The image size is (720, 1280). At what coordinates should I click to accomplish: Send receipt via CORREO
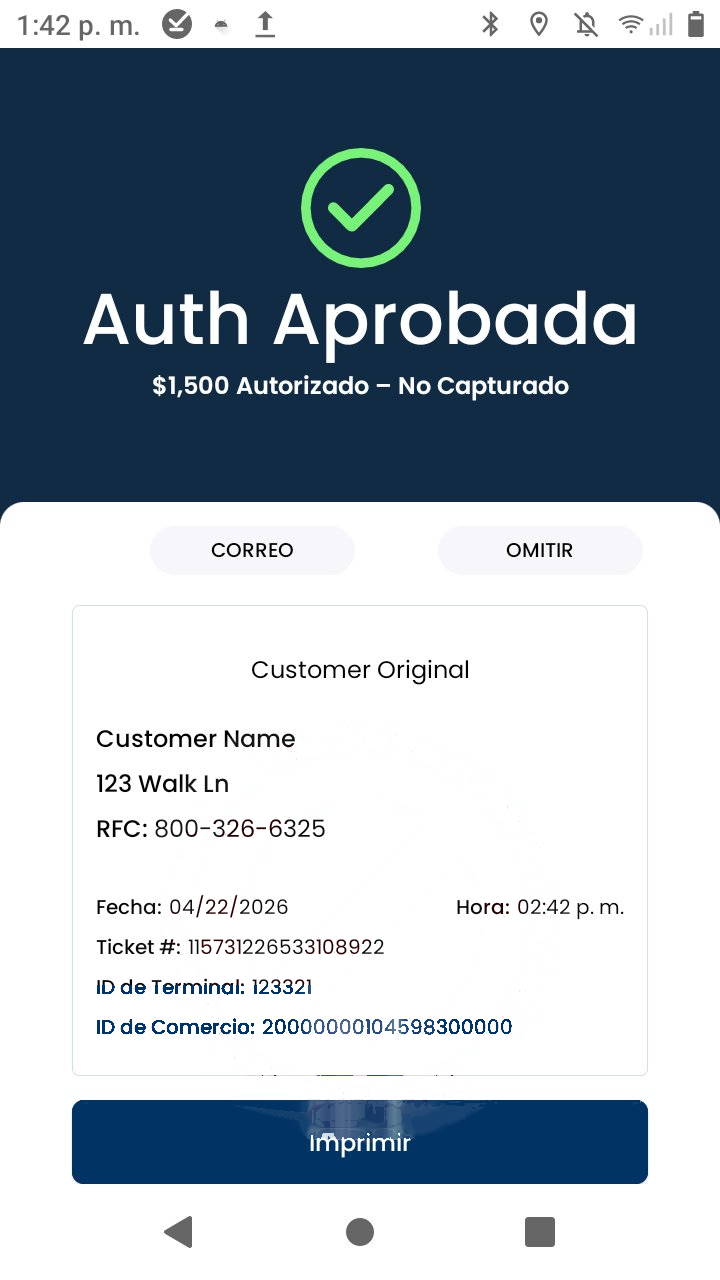[252, 550]
